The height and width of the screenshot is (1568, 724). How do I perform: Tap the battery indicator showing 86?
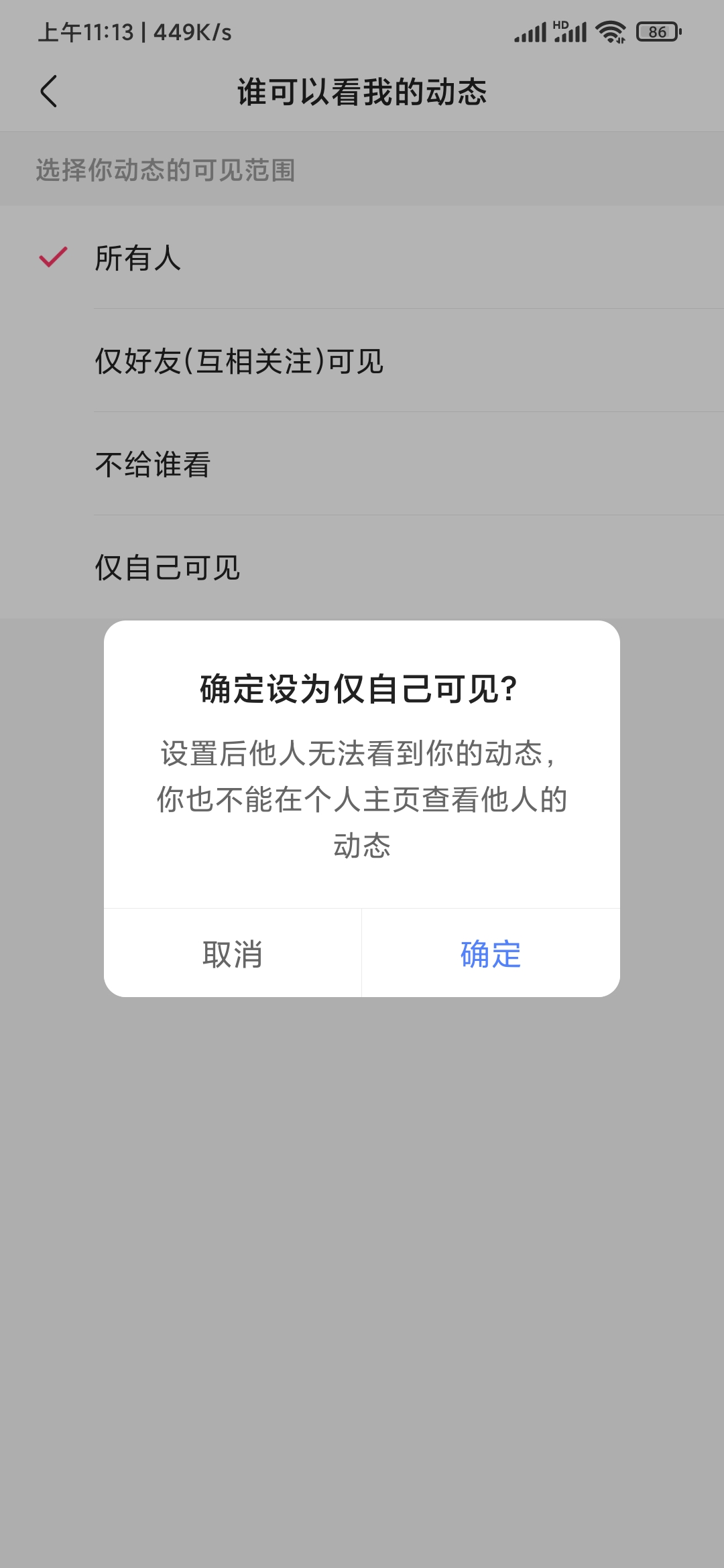point(659,29)
